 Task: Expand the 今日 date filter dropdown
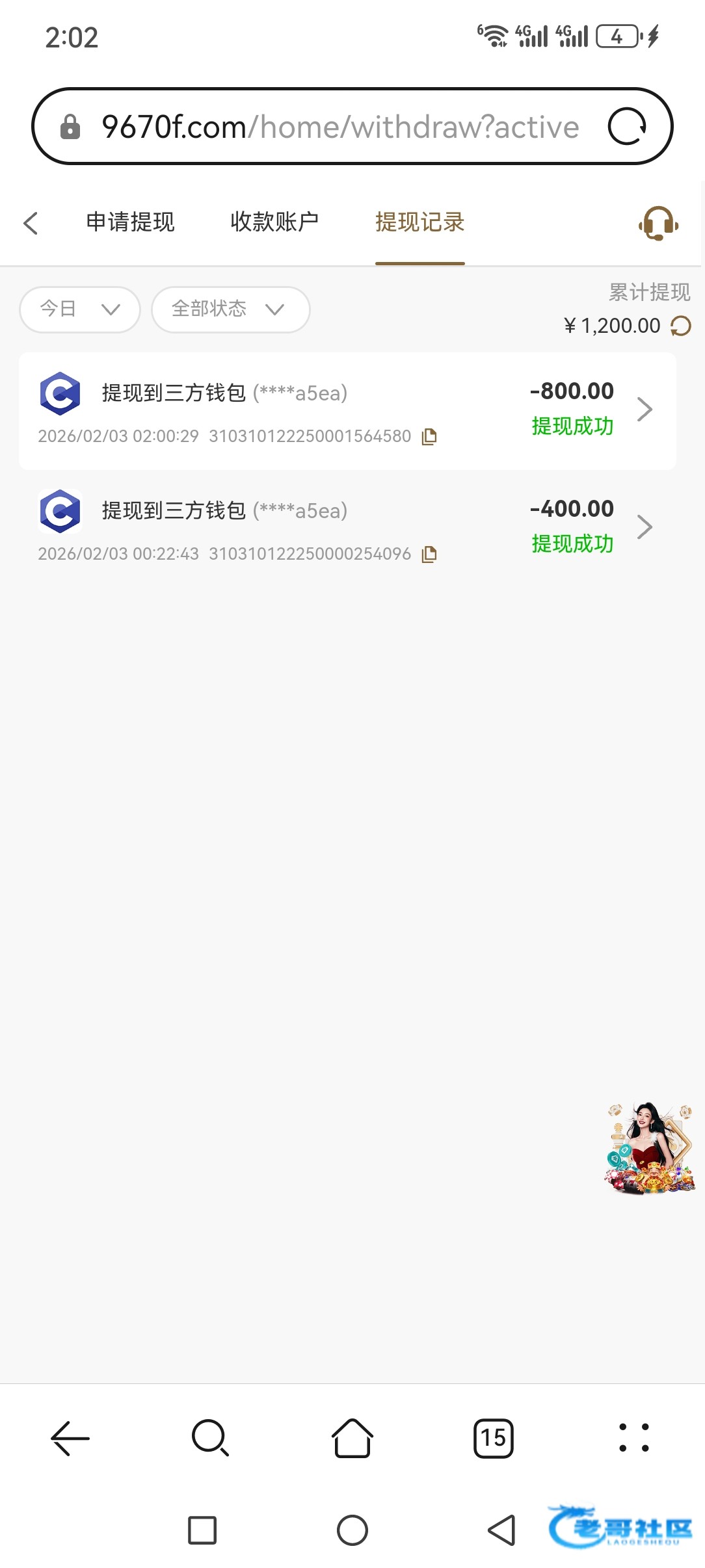pos(80,309)
